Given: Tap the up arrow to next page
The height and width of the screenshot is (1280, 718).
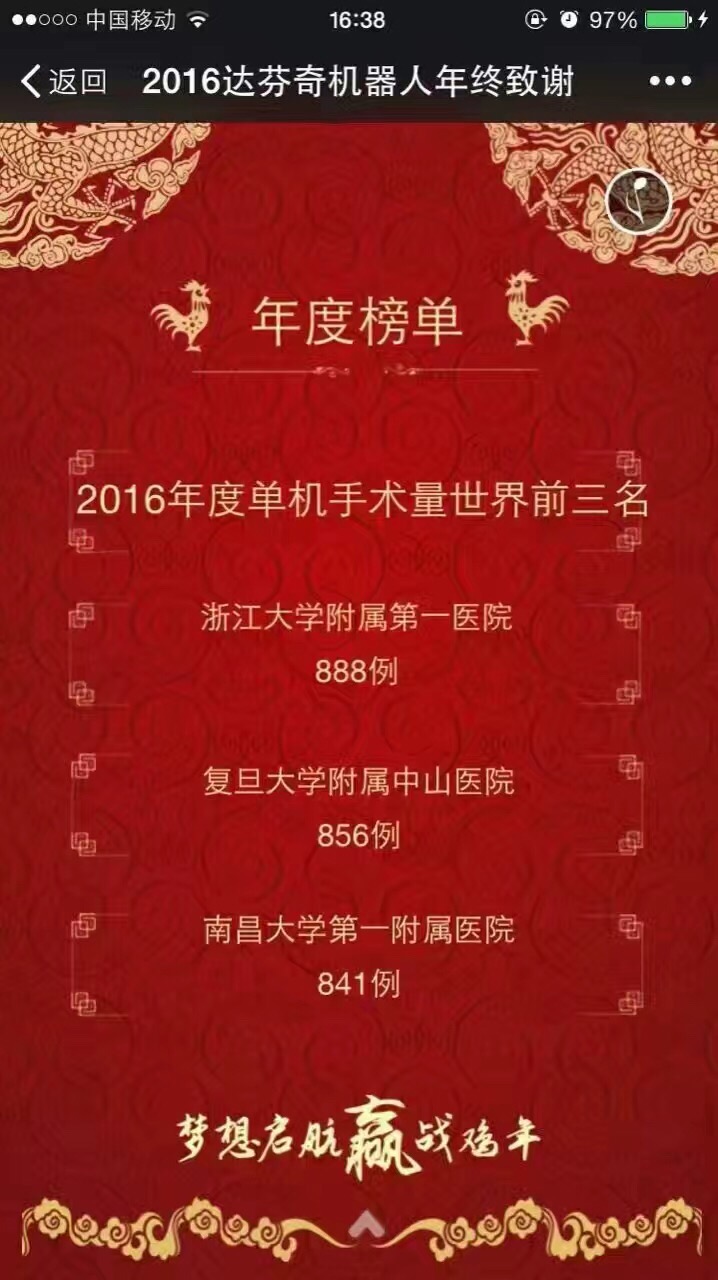Looking at the screenshot, I should (x=365, y=1223).
